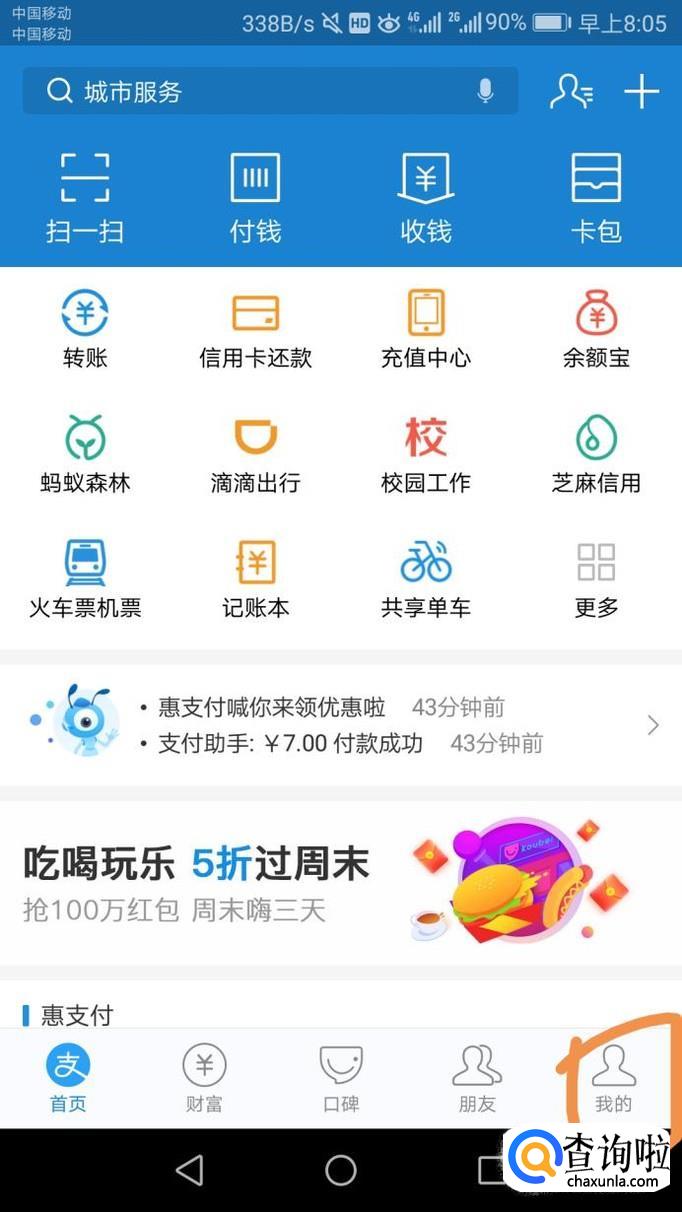Tap 更多 to see more apps

596,579
